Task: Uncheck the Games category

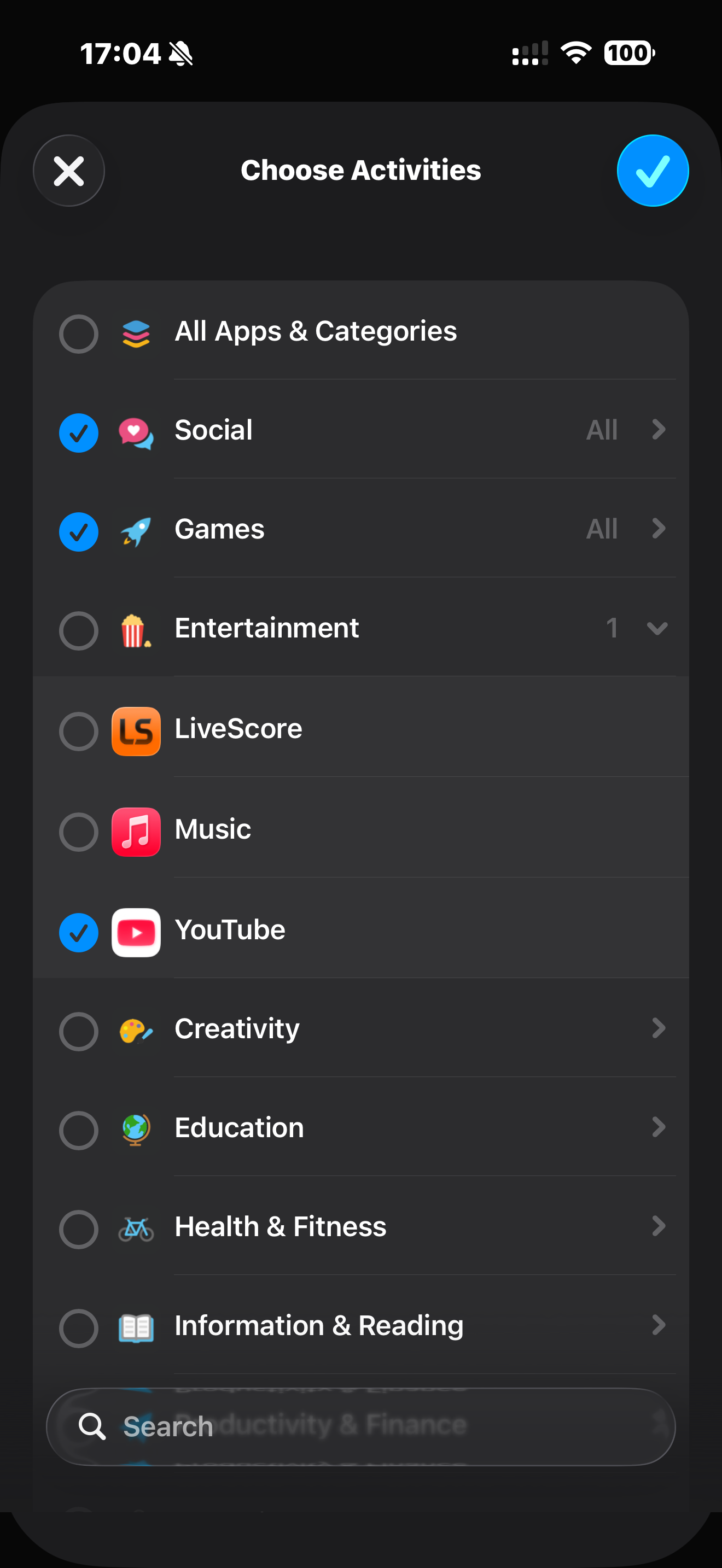Action: coord(78,532)
